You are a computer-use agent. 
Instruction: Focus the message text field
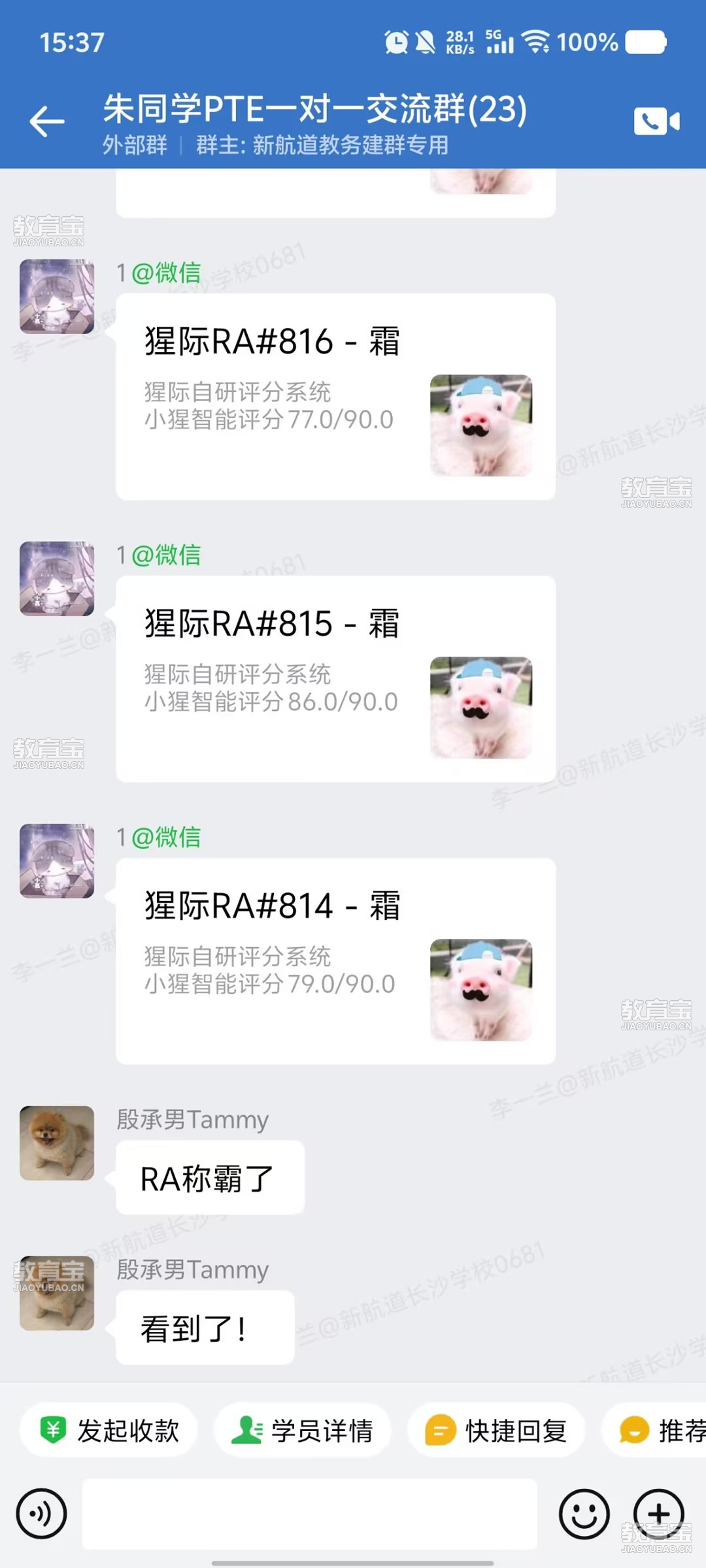point(309,1513)
